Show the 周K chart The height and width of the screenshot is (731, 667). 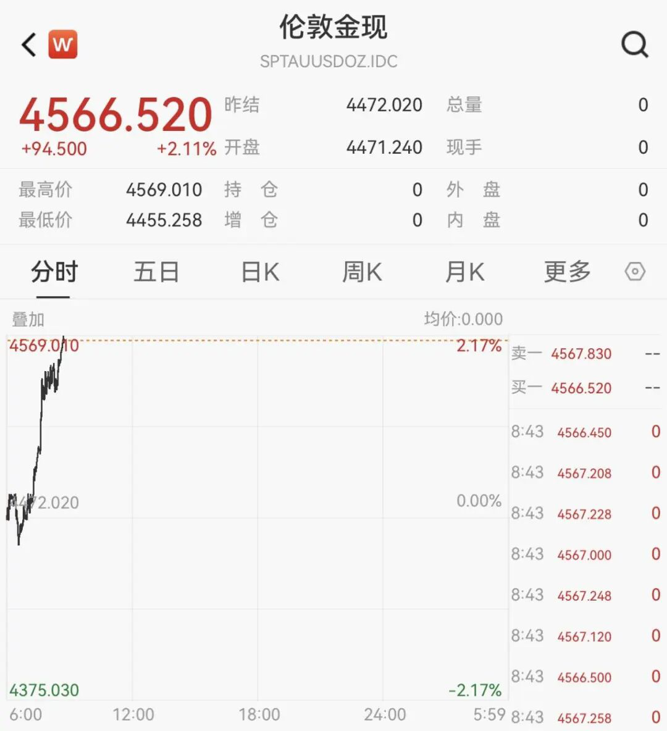click(x=362, y=272)
